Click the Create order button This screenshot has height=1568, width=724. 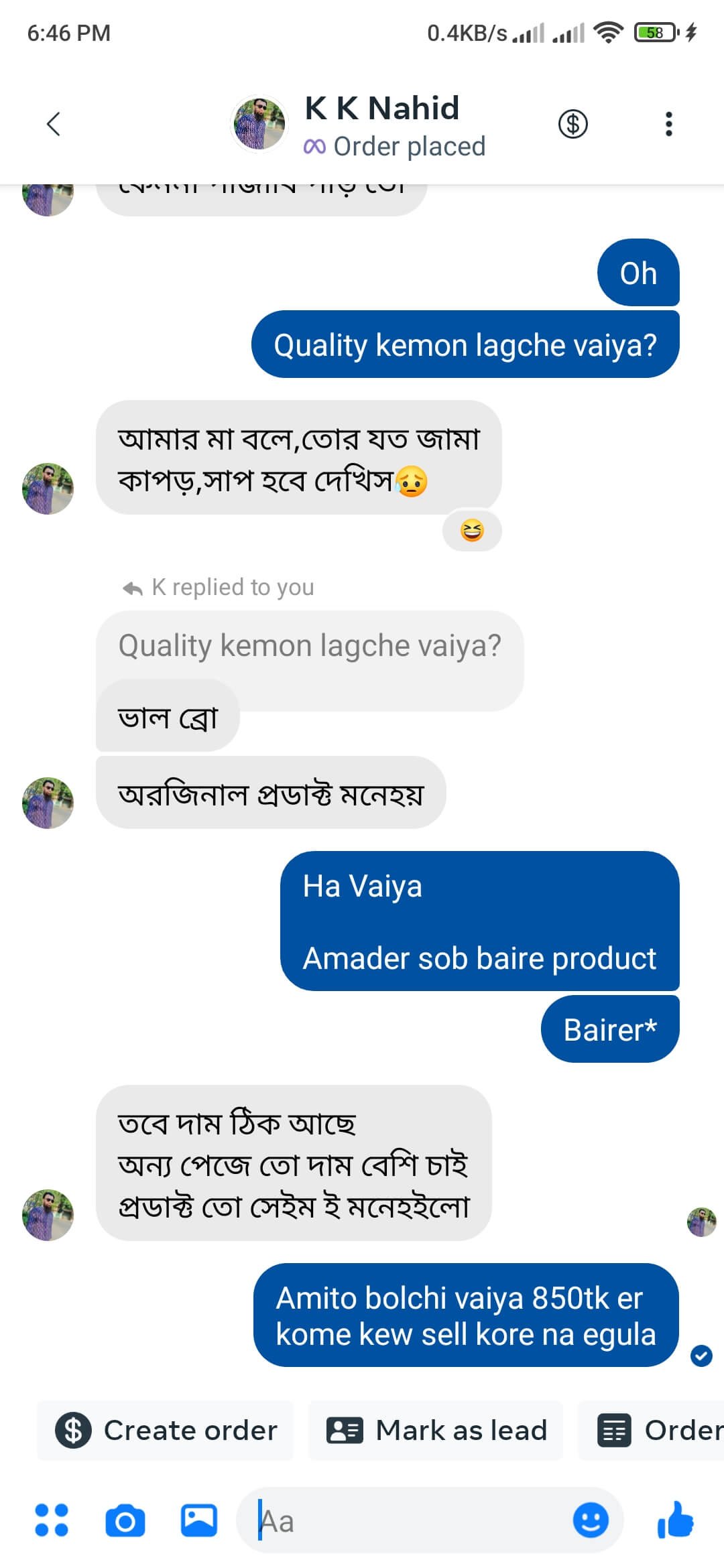pos(166,1430)
